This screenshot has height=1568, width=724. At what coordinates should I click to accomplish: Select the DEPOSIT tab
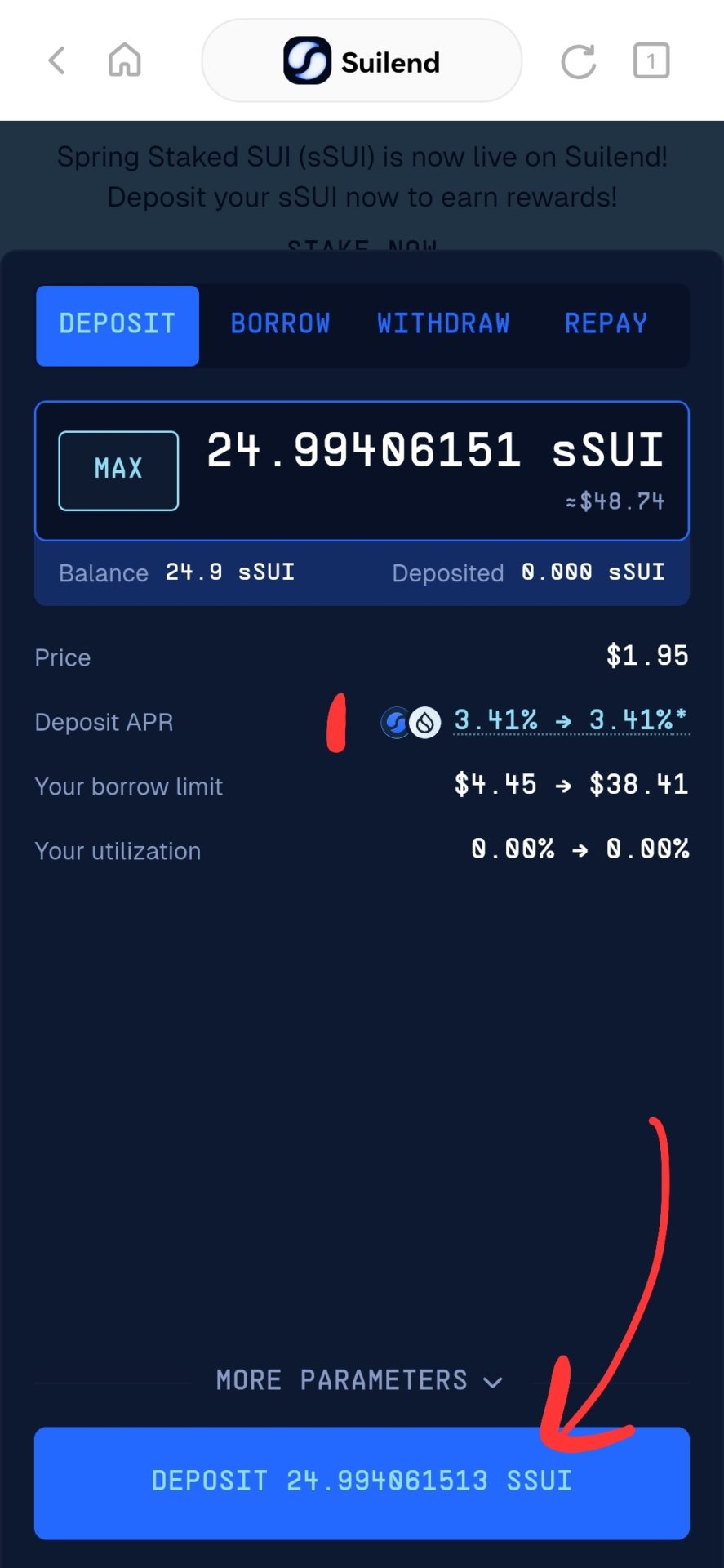click(117, 324)
